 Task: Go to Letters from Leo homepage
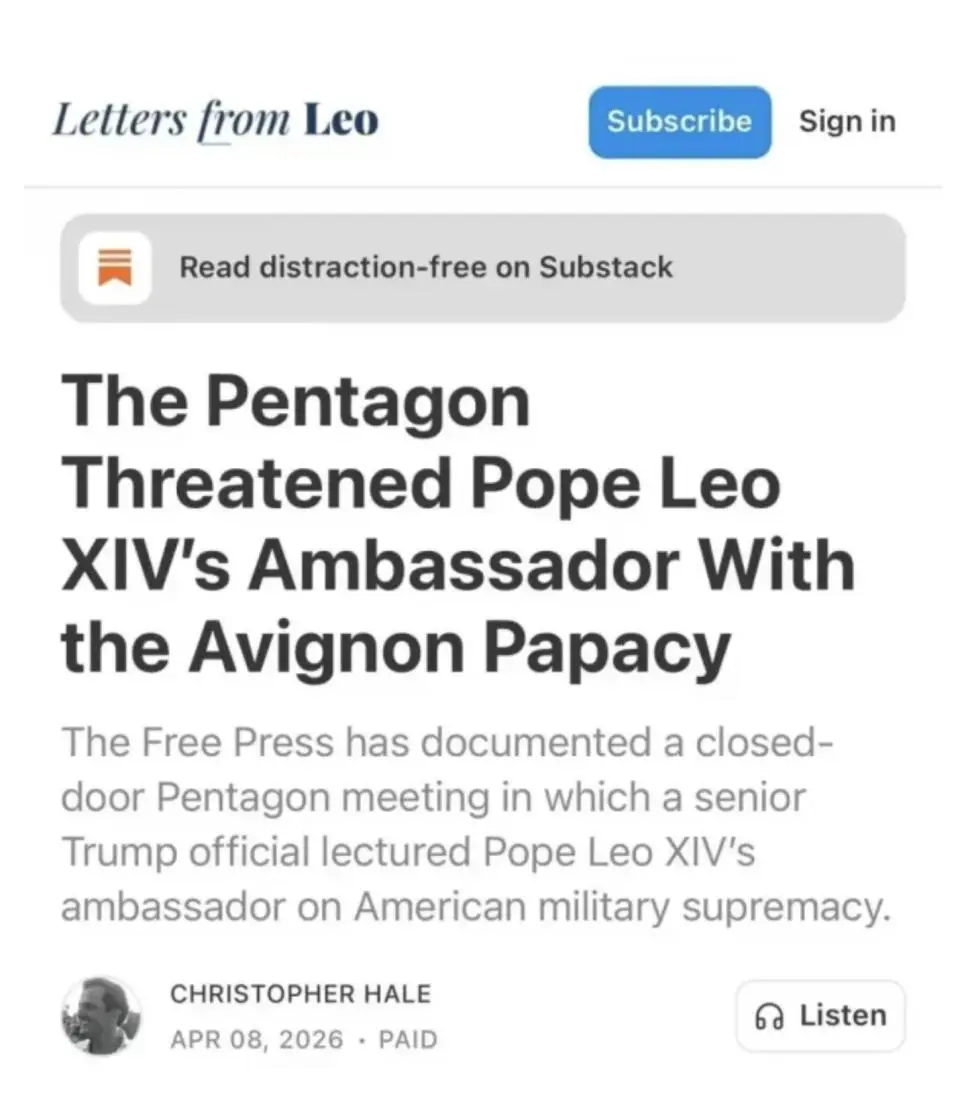click(x=215, y=122)
